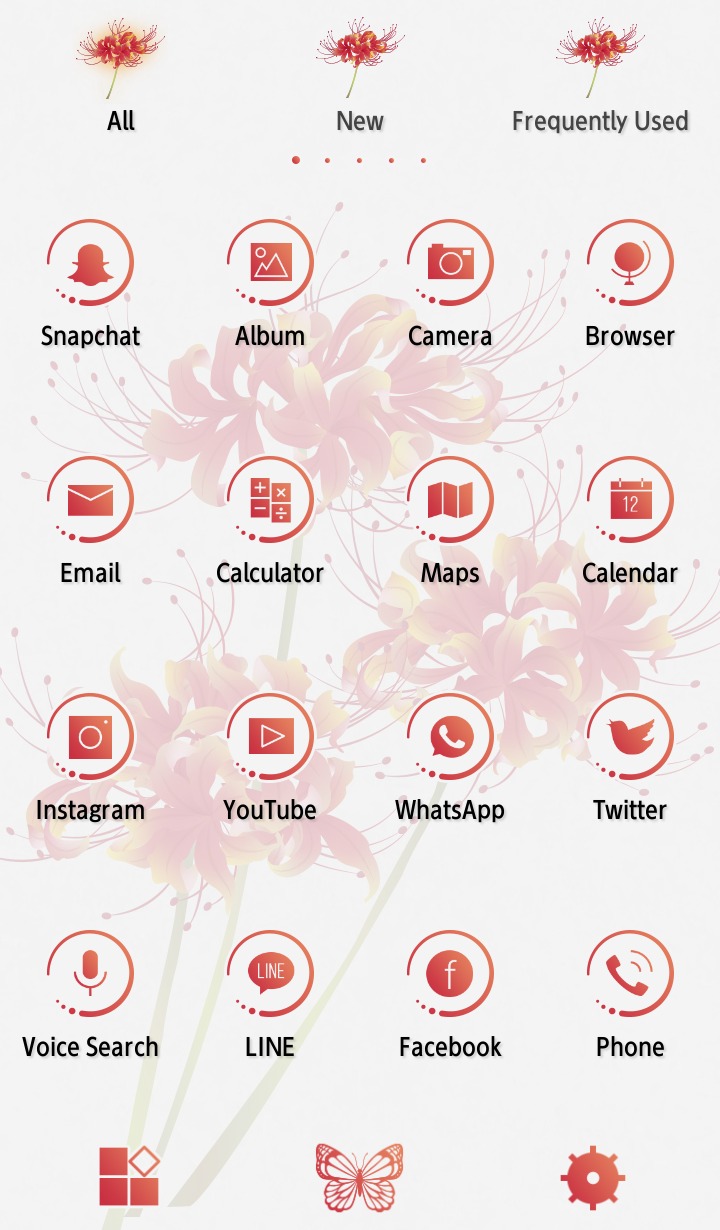Open the Album app

pyautogui.click(x=270, y=264)
